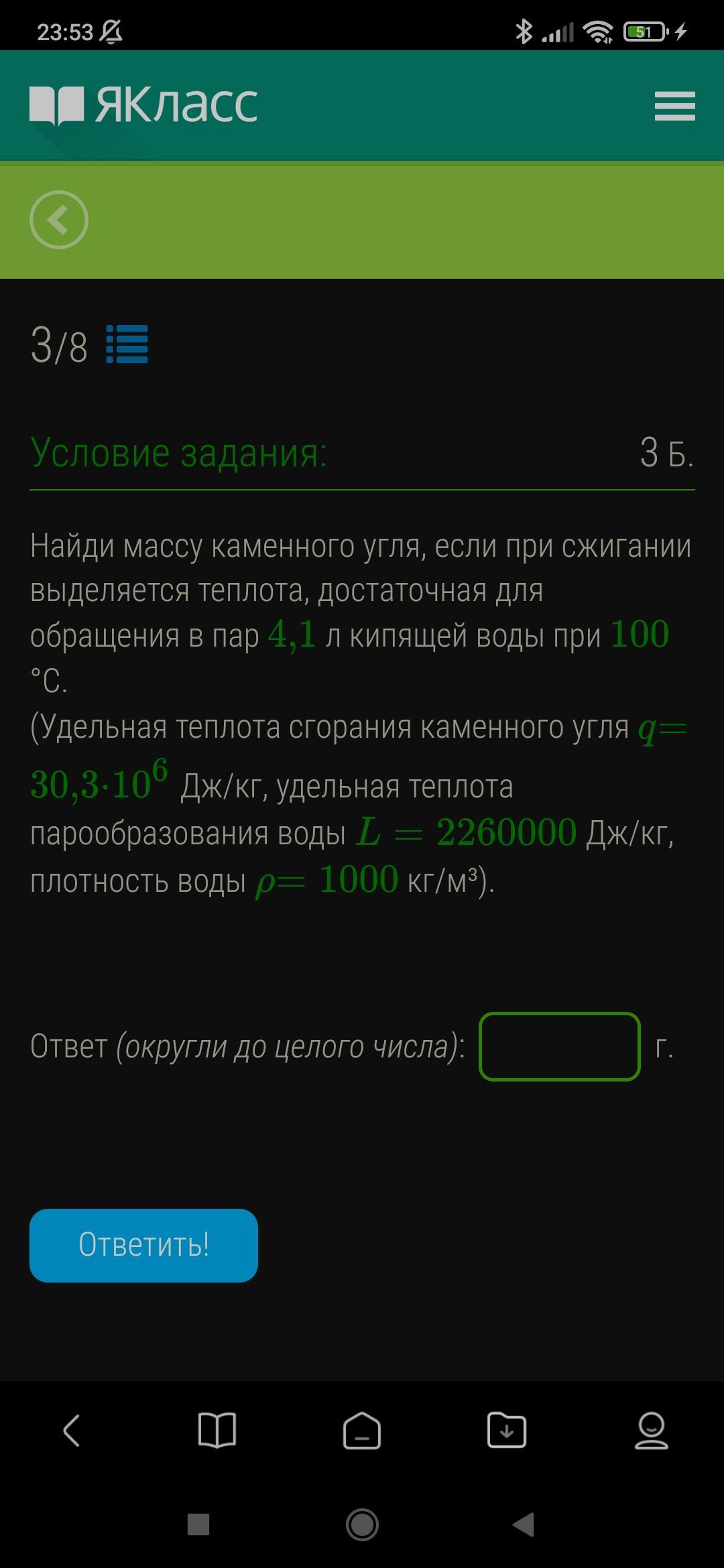
Task: Open the hamburger menu
Action: pos(674,107)
